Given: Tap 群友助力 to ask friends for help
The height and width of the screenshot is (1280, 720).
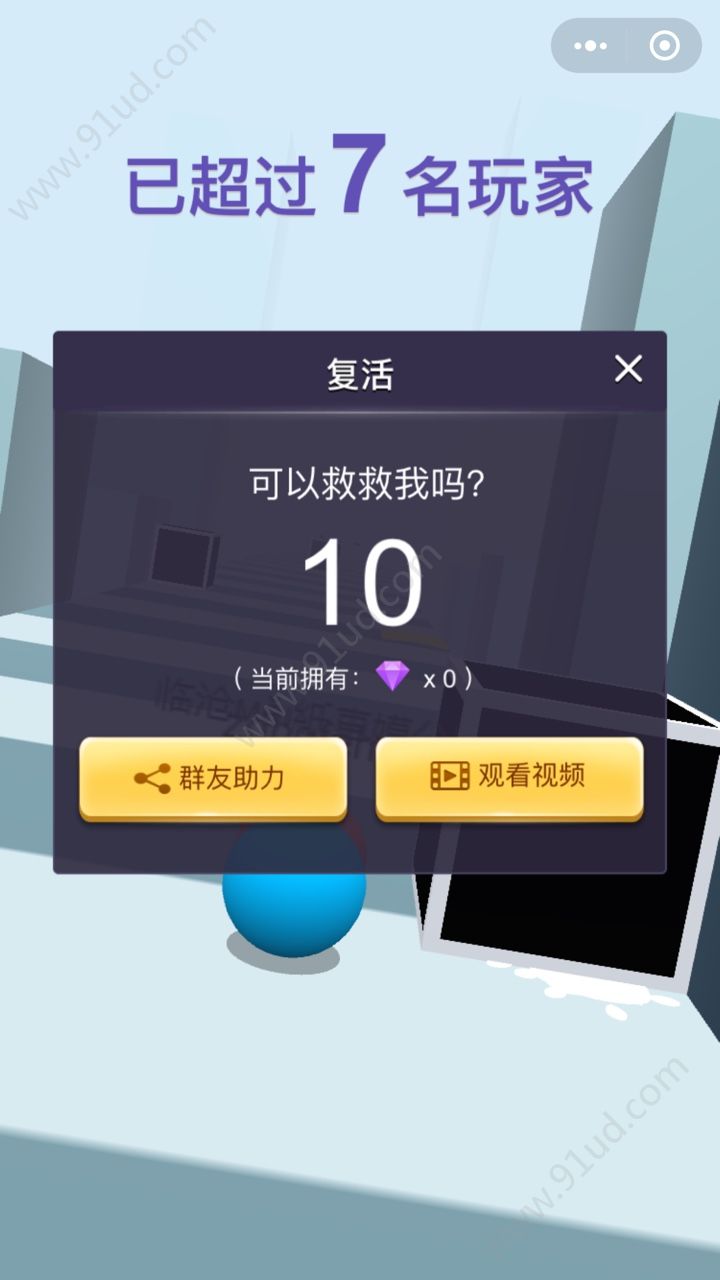Looking at the screenshot, I should coord(213,778).
